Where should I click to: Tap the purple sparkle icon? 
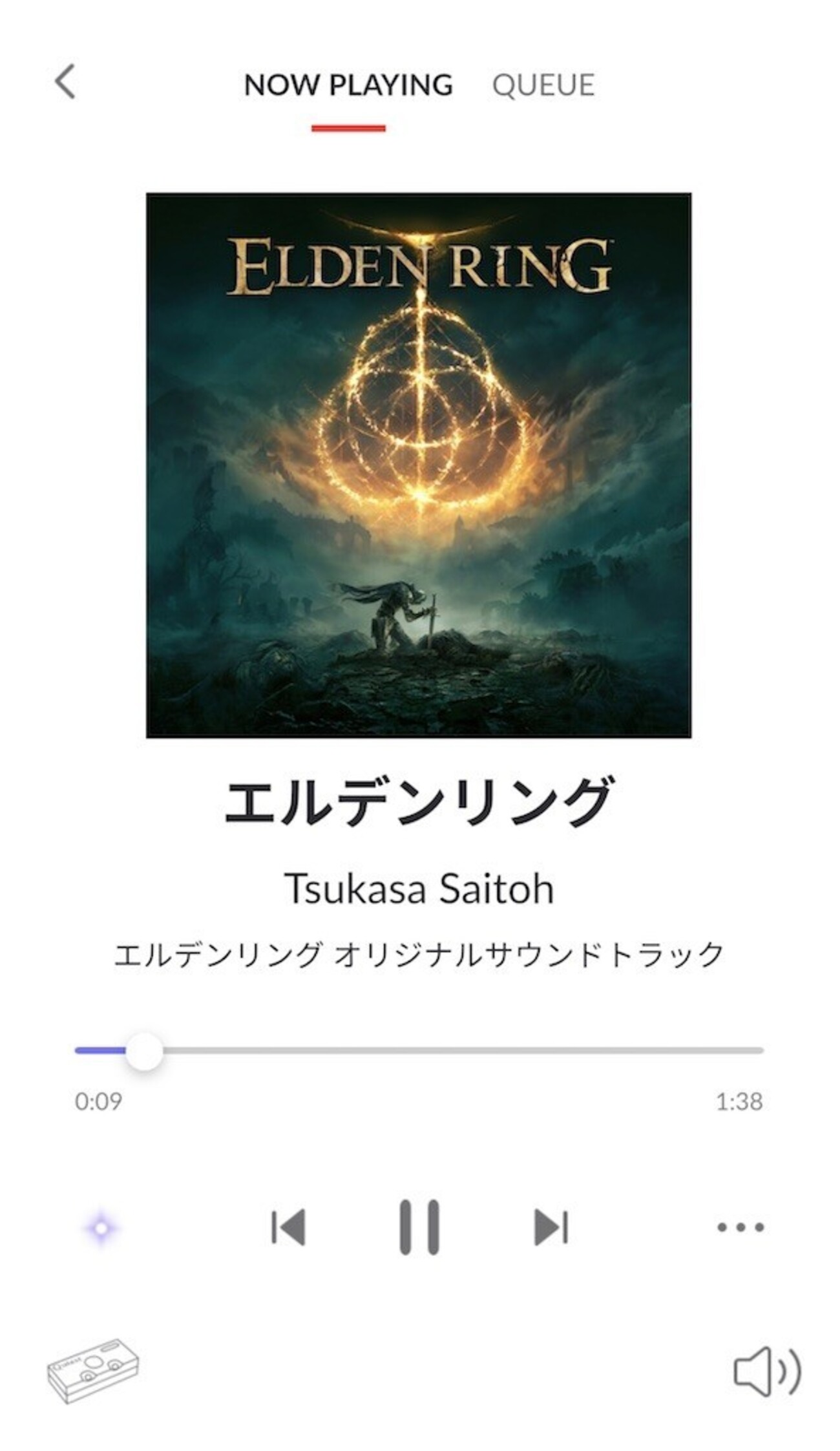[x=101, y=1228]
